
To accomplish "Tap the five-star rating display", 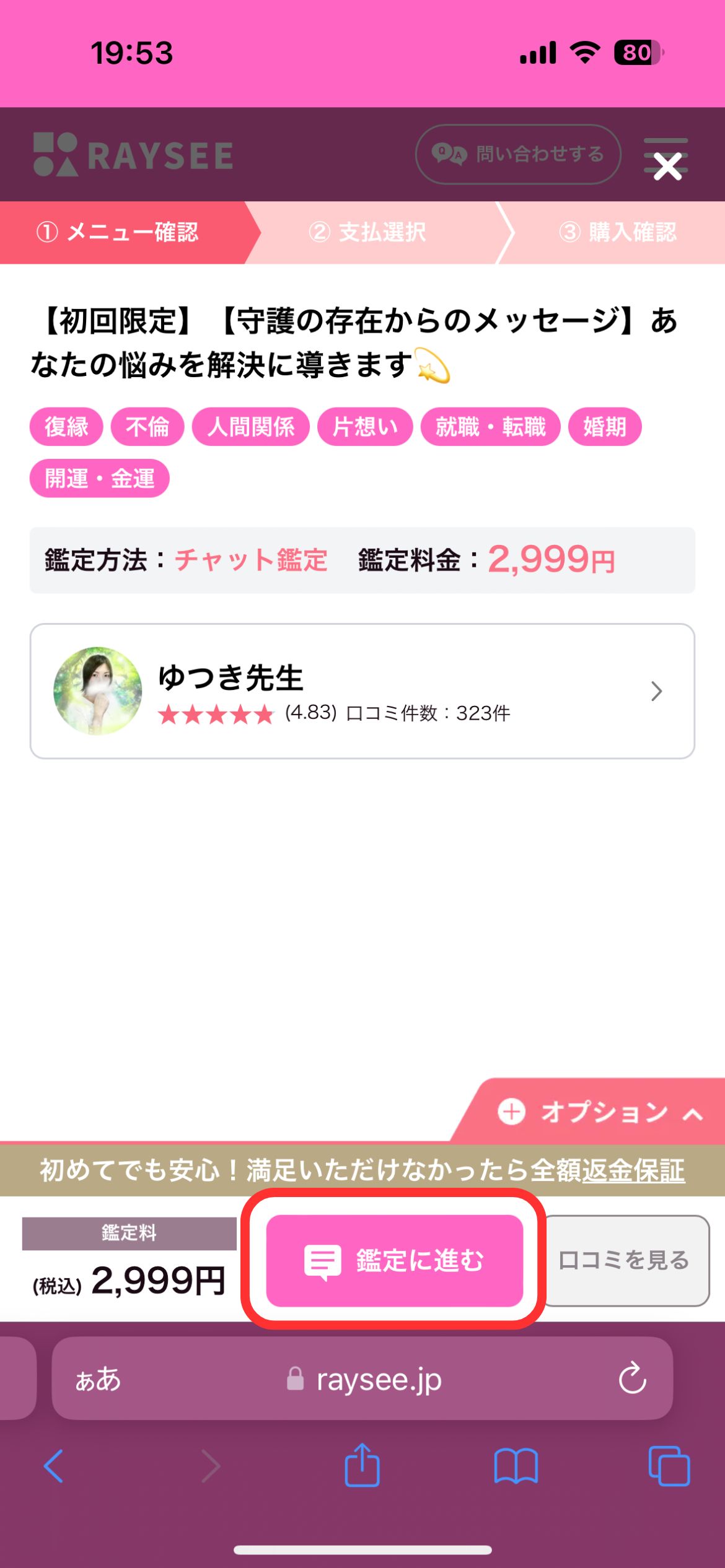I will tap(216, 715).
